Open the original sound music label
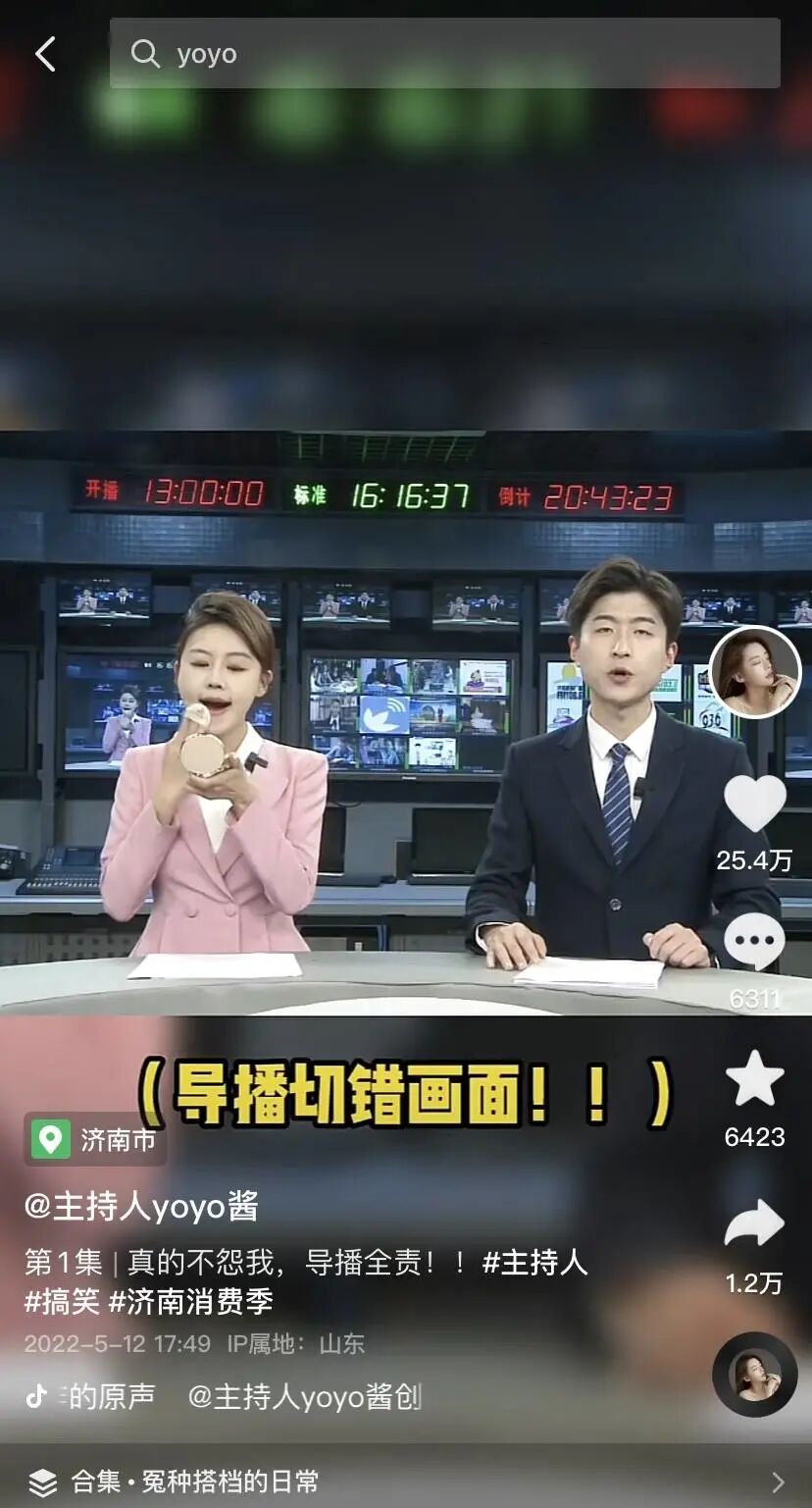 (226, 1396)
